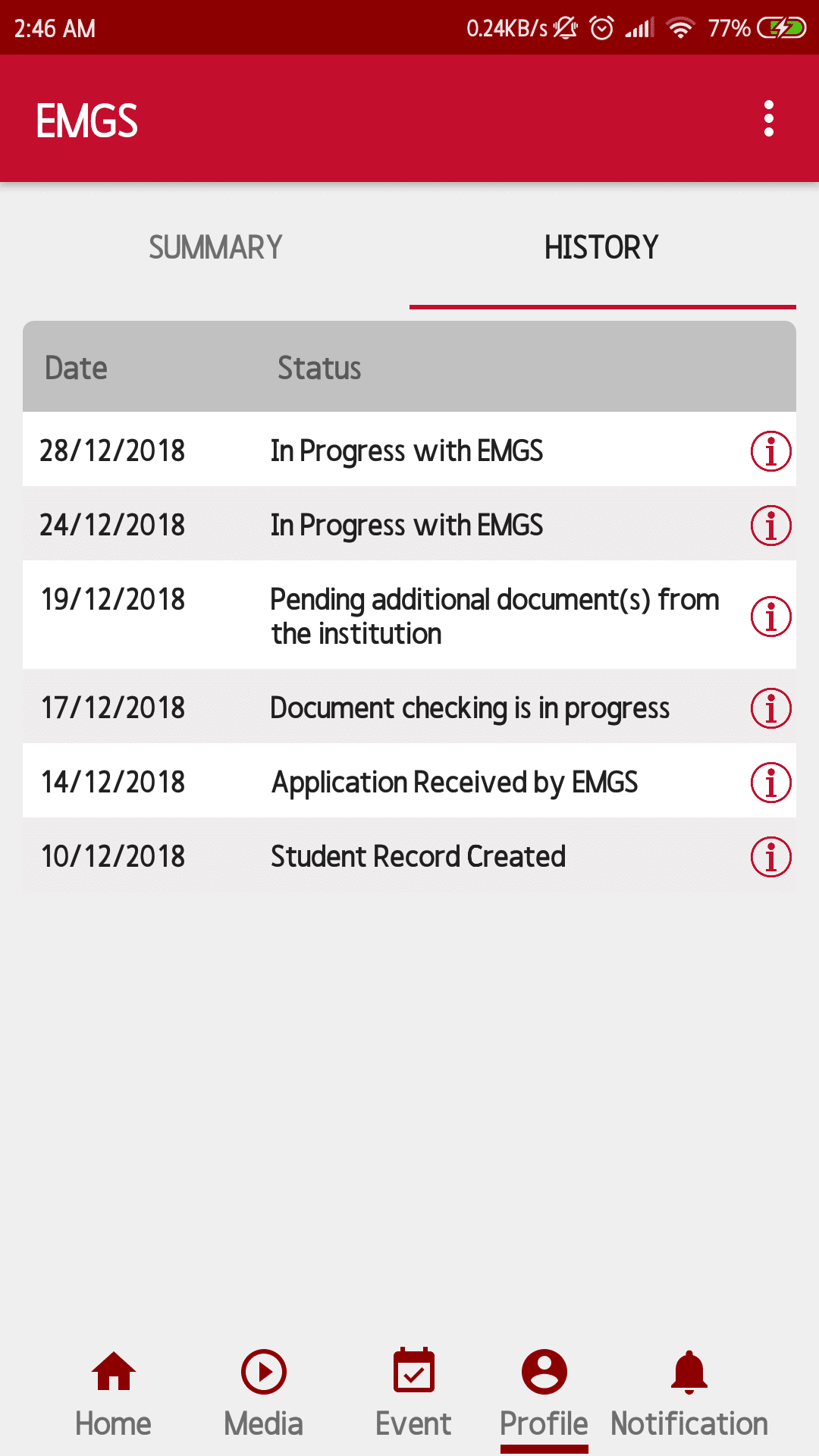Select the HISTORY tab
Screen dimensions: 819x1456
pos(602,248)
